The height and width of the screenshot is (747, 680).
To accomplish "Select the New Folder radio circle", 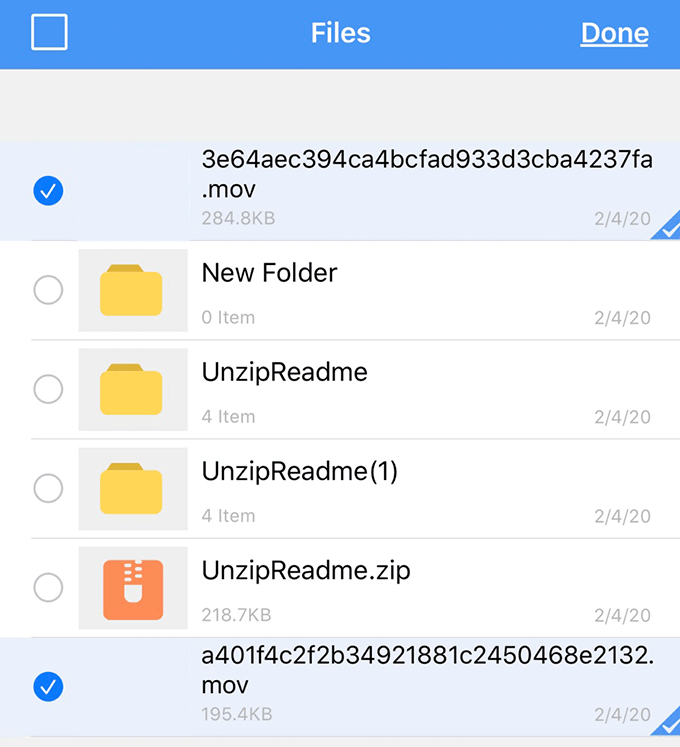I will (48, 290).
